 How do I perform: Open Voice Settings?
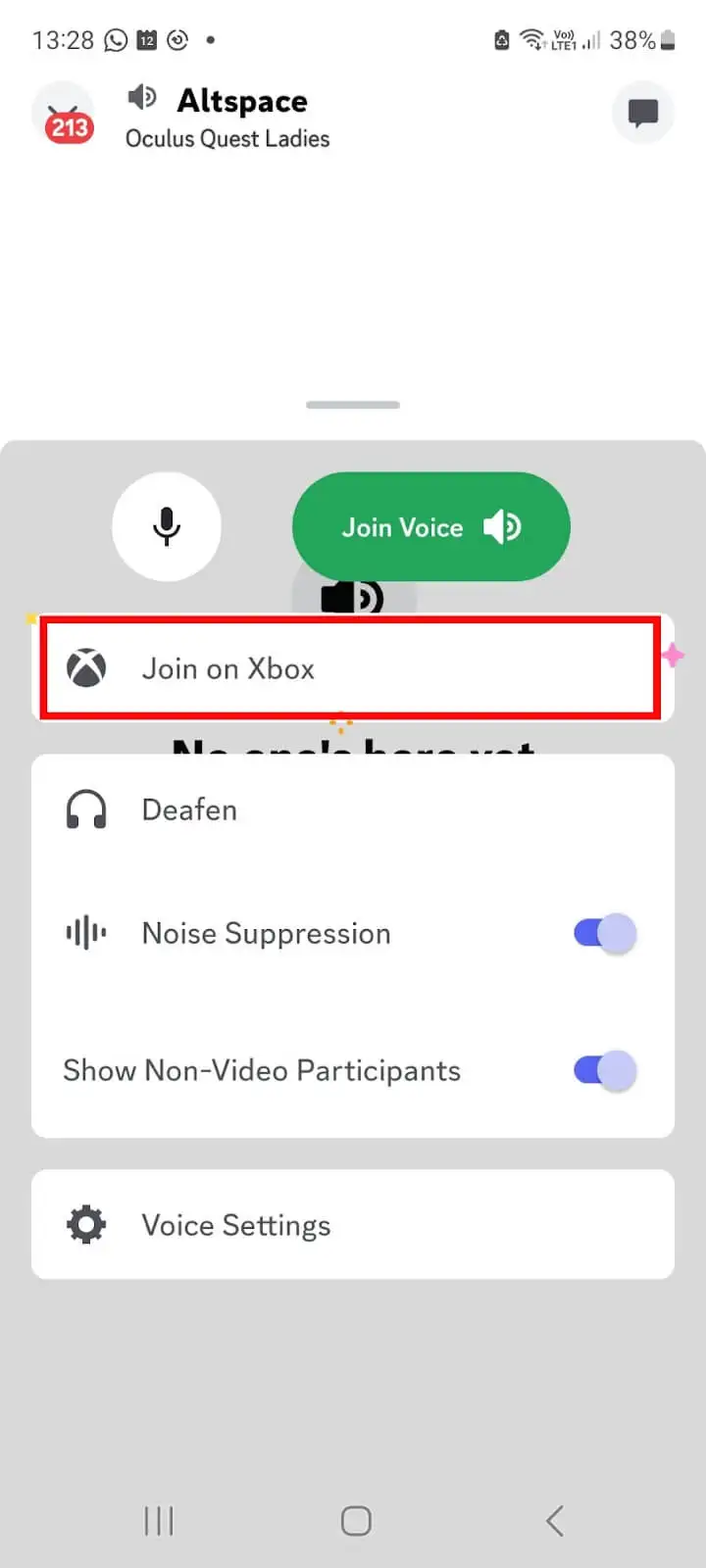click(x=352, y=1225)
